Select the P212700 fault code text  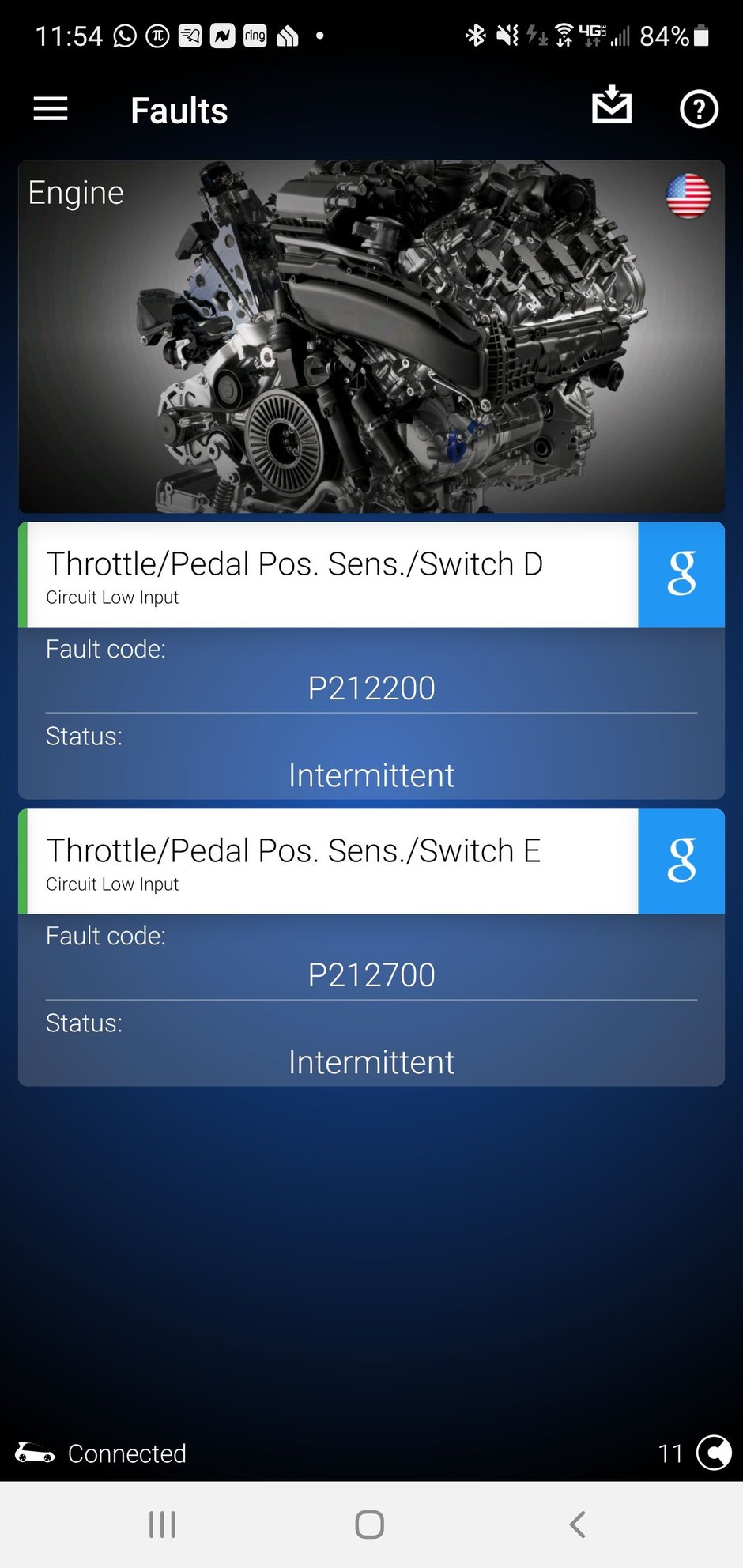pos(371,974)
